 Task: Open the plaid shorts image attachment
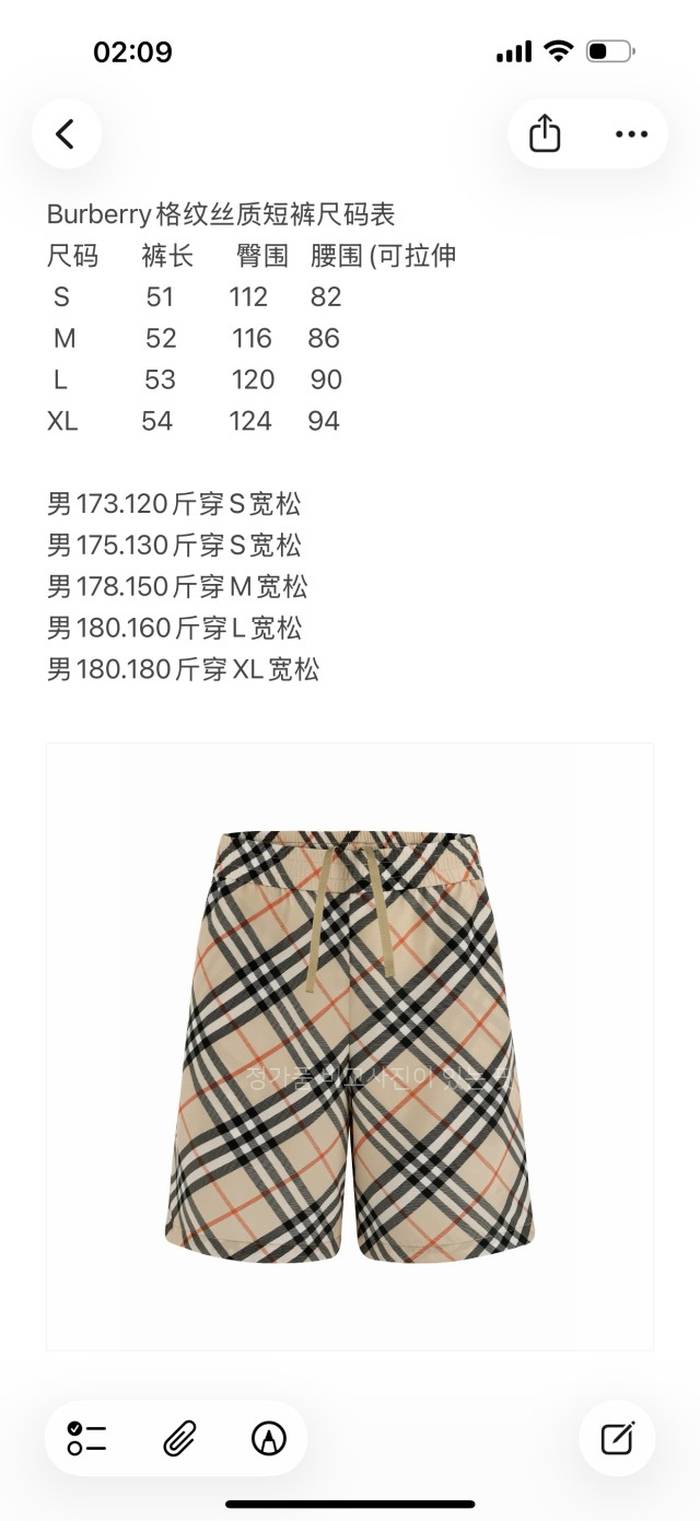350,1046
